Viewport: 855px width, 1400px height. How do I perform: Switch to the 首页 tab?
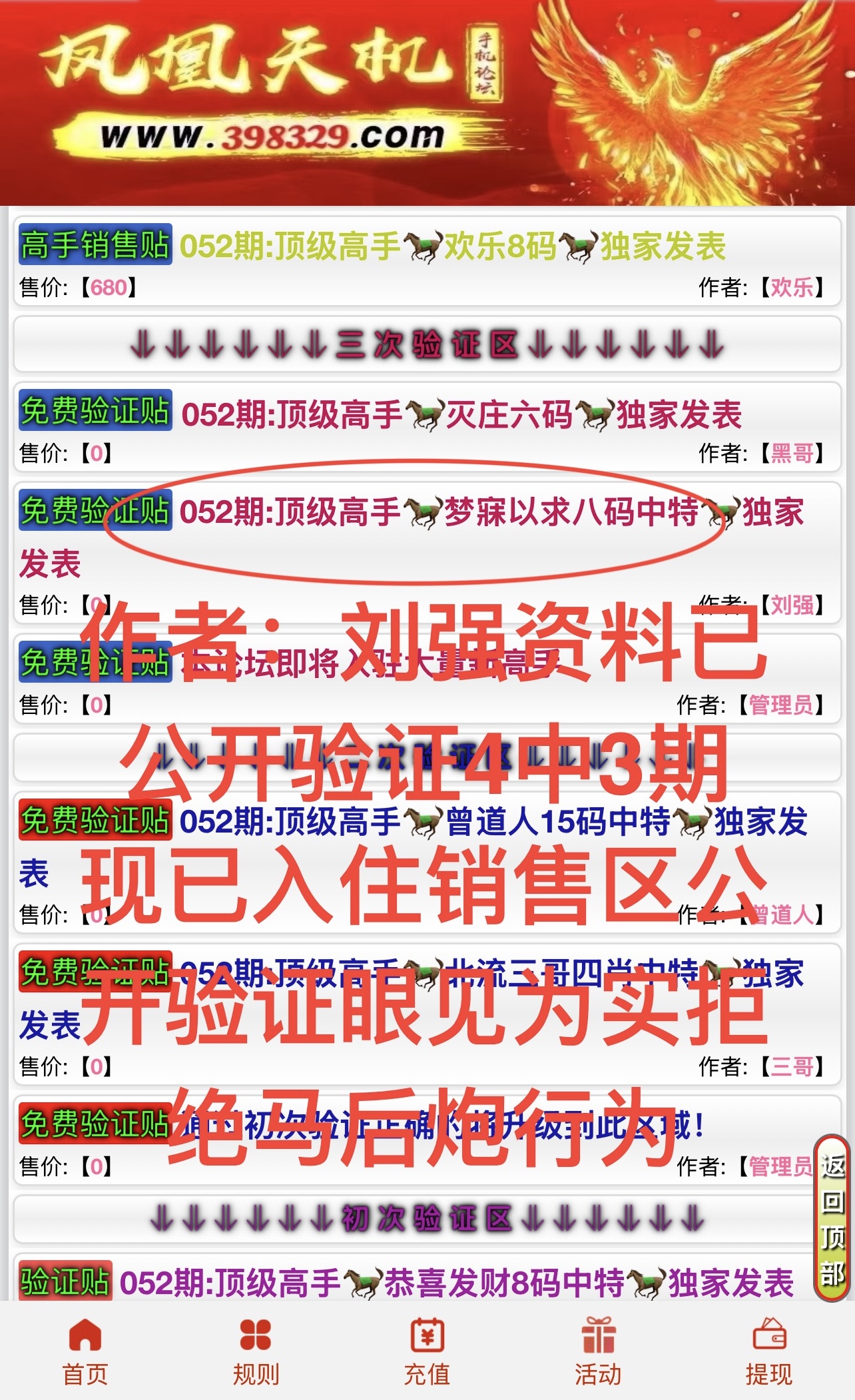[85, 1351]
